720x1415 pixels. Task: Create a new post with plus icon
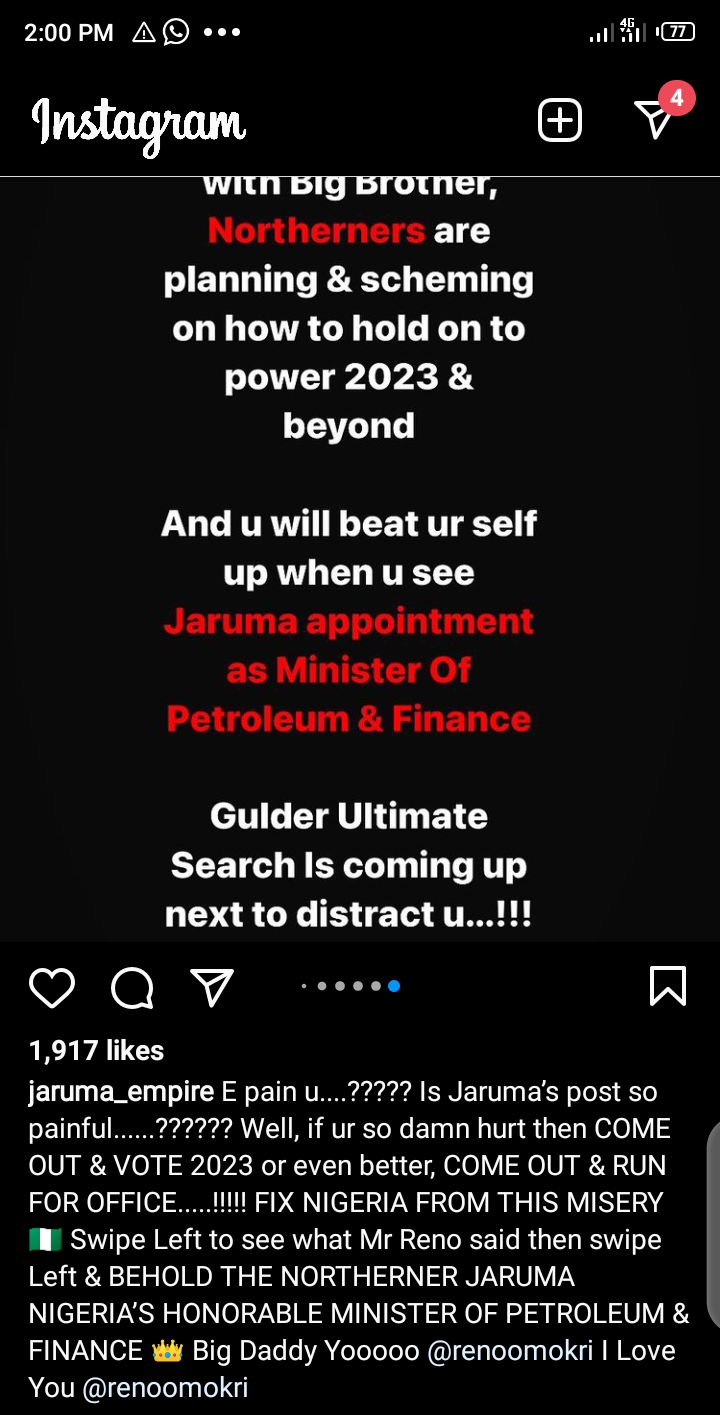click(560, 121)
